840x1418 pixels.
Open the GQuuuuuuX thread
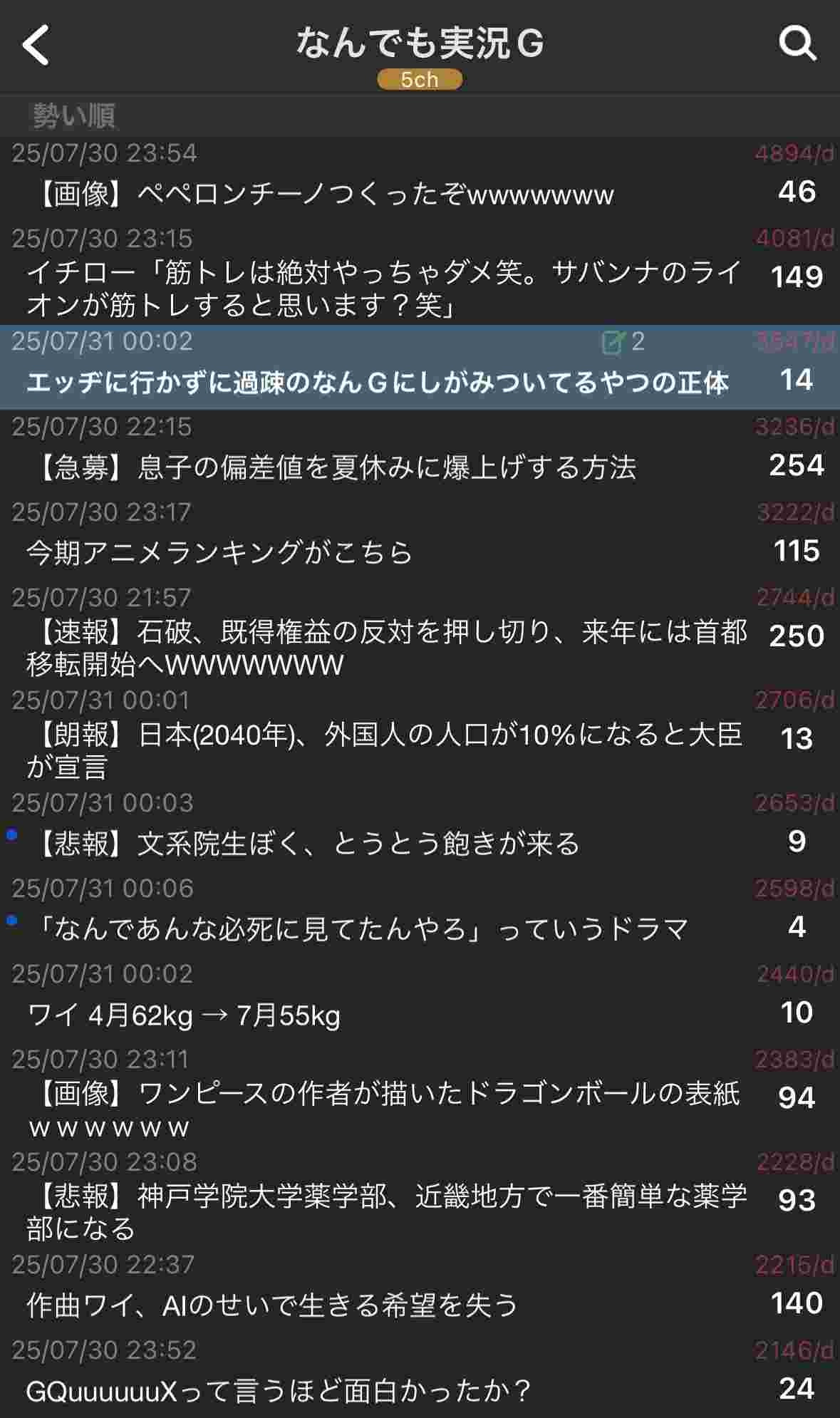[x=279, y=1391]
